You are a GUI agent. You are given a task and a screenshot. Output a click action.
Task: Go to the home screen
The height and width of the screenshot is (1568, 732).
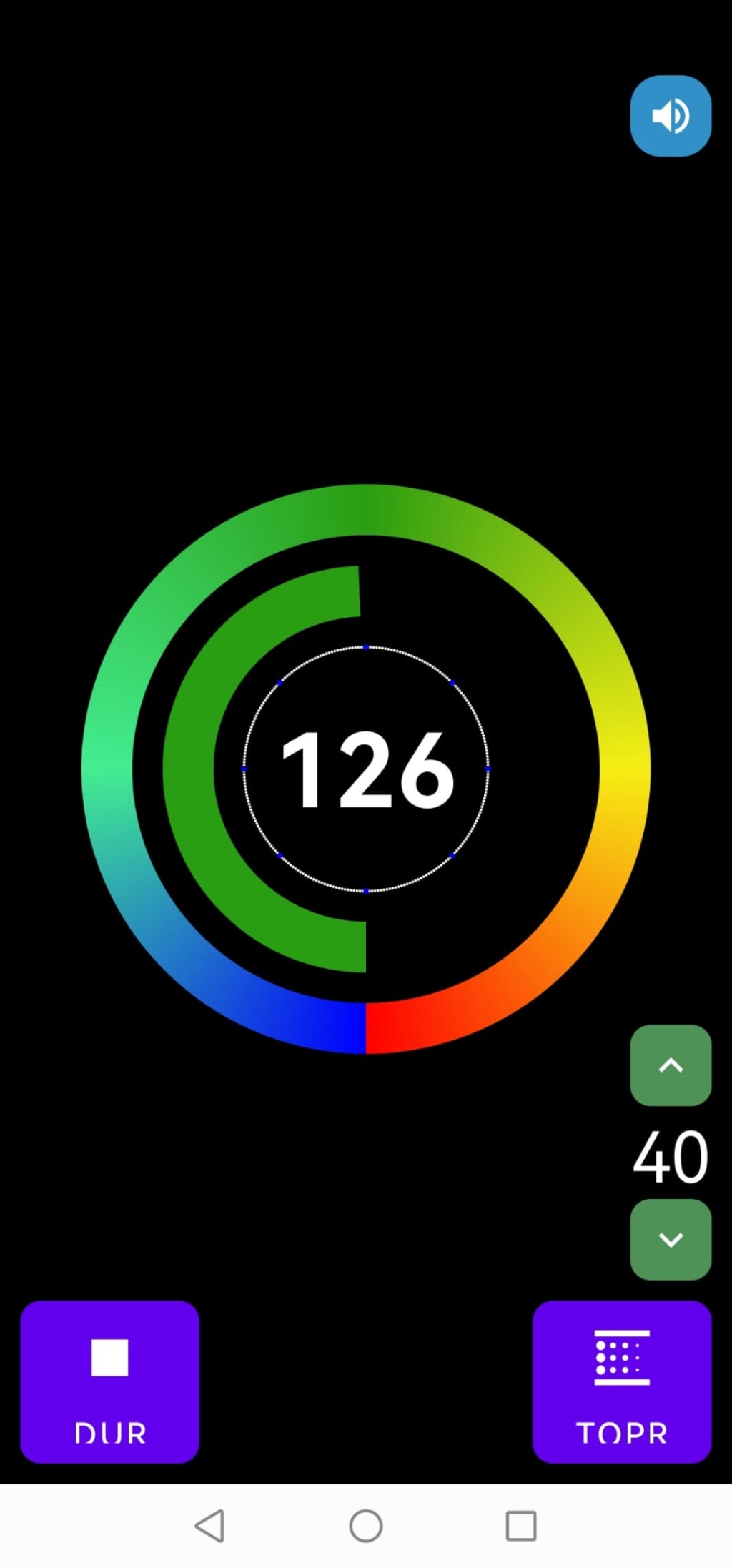pyautogui.click(x=366, y=1526)
